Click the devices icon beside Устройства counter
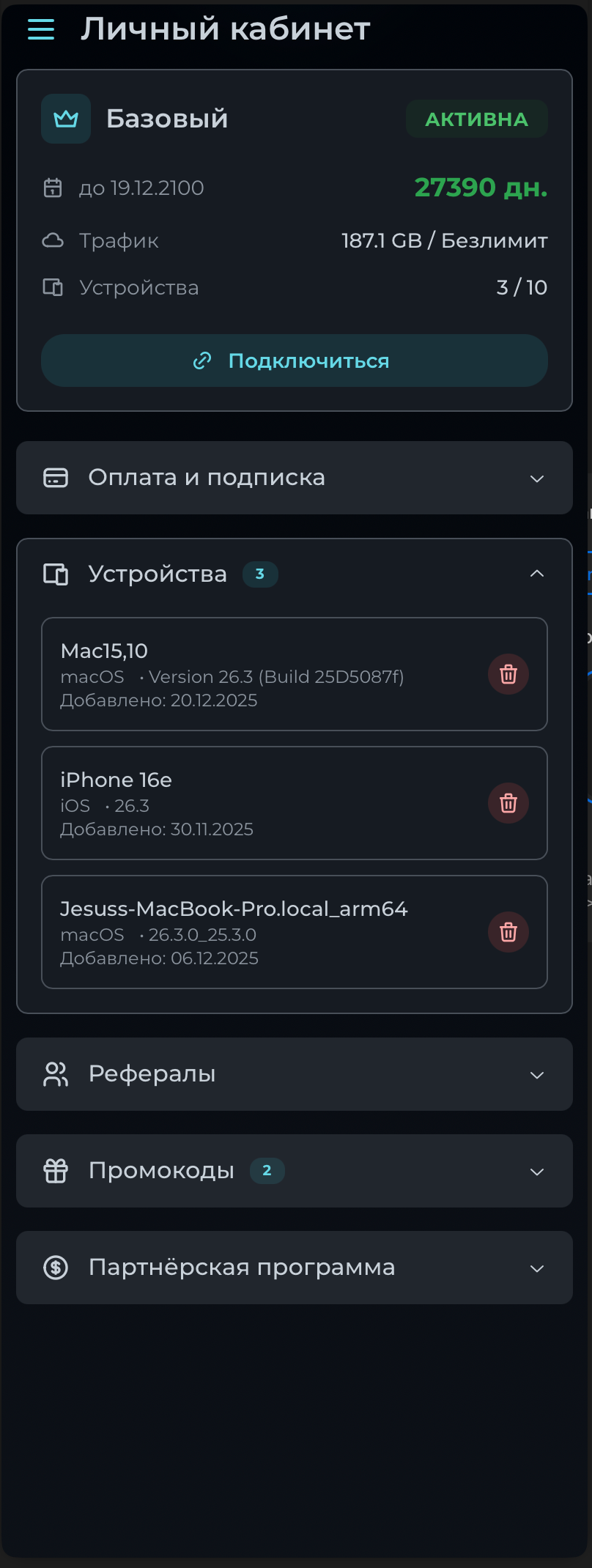This screenshot has height=1568, width=592. 52,287
